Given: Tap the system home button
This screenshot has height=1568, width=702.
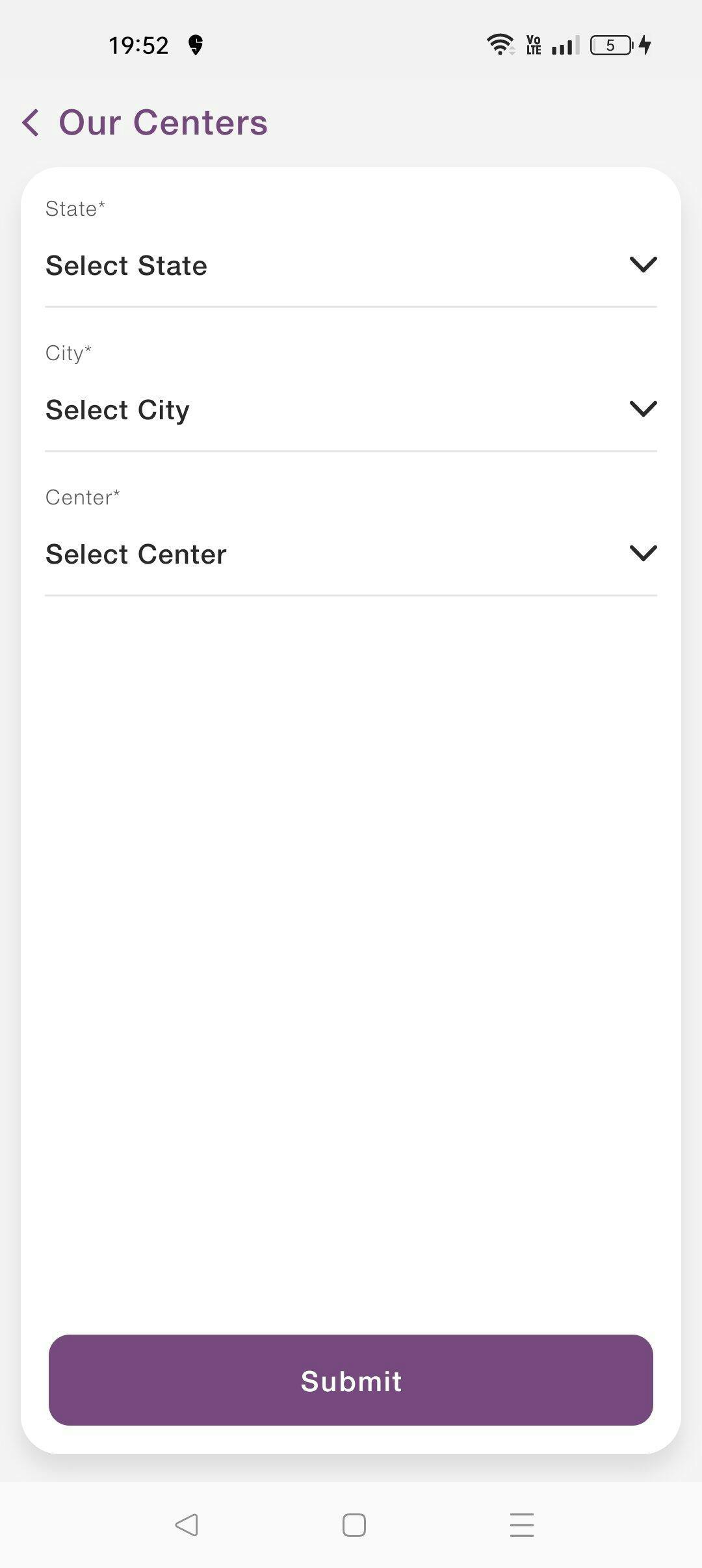Looking at the screenshot, I should (x=354, y=1524).
